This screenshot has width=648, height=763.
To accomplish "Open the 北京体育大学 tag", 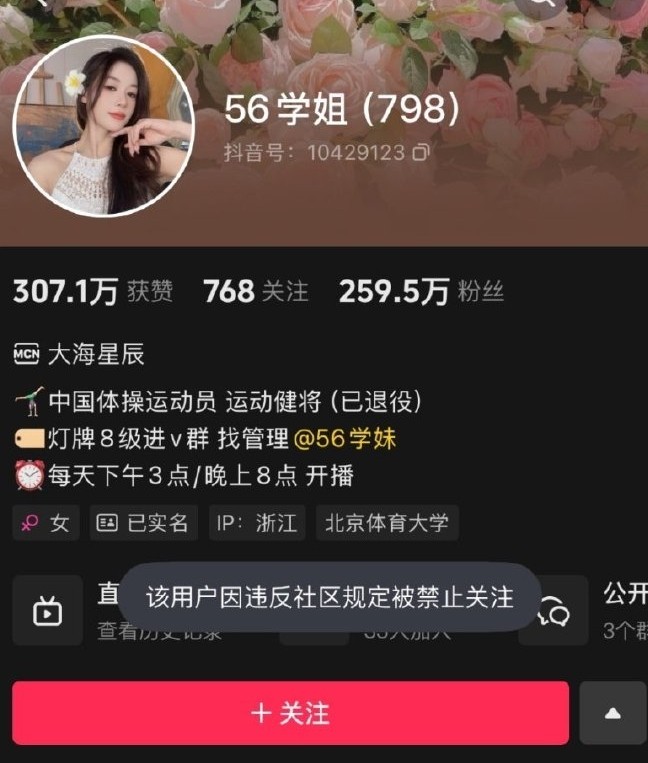I will 387,523.
